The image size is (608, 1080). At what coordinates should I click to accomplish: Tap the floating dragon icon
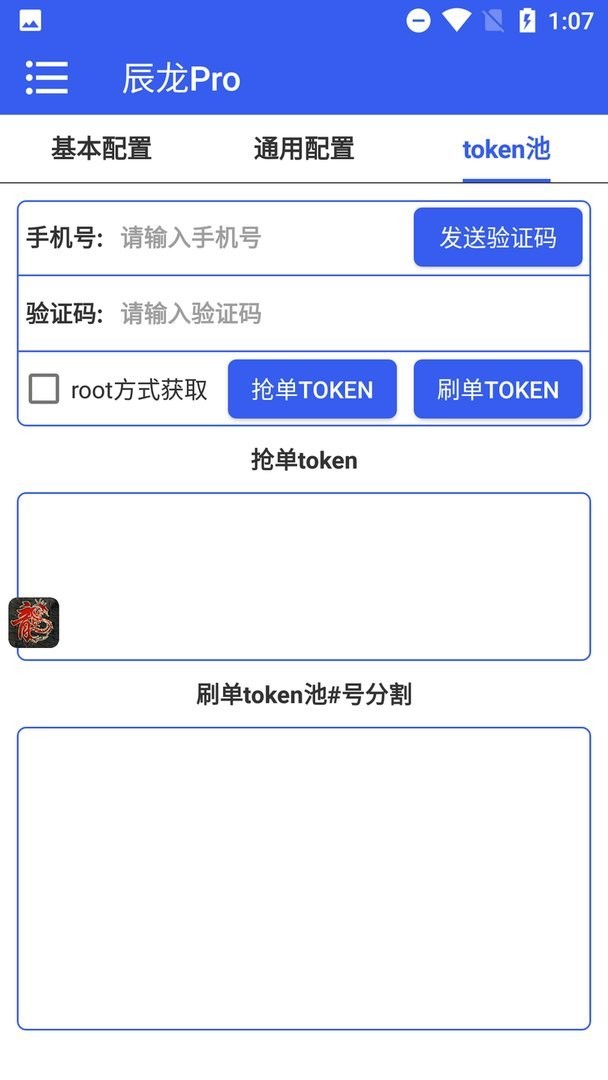pos(34,623)
